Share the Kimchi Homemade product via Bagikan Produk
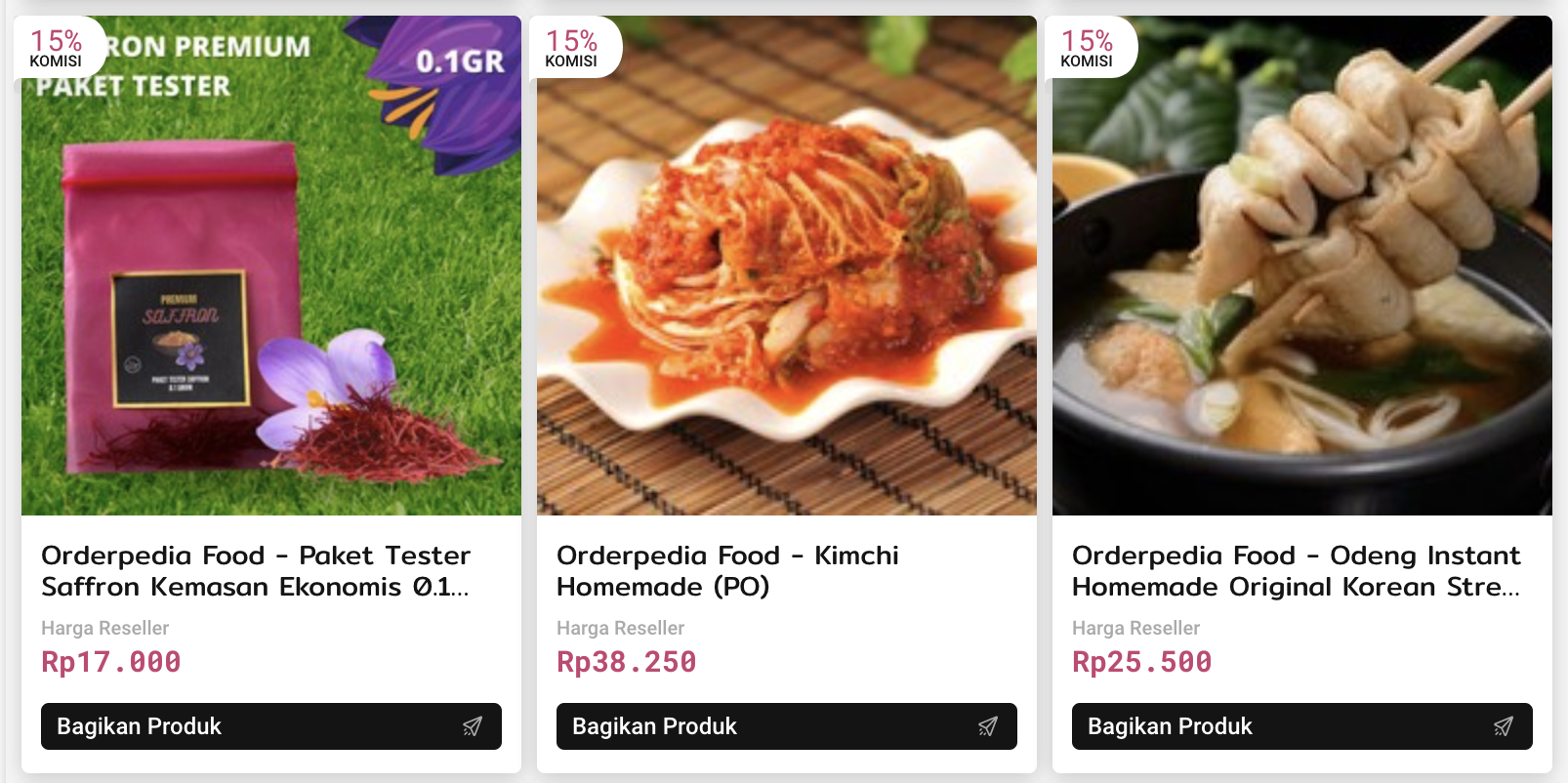This screenshot has width=1568, height=783. (786, 726)
